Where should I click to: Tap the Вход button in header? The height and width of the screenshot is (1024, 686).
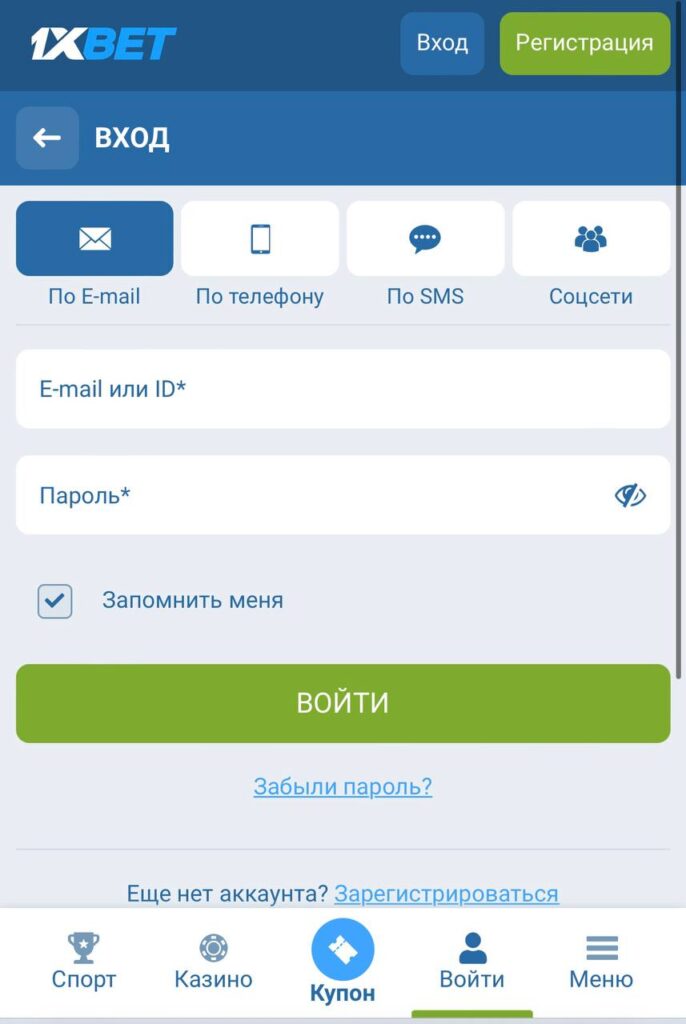[x=442, y=43]
